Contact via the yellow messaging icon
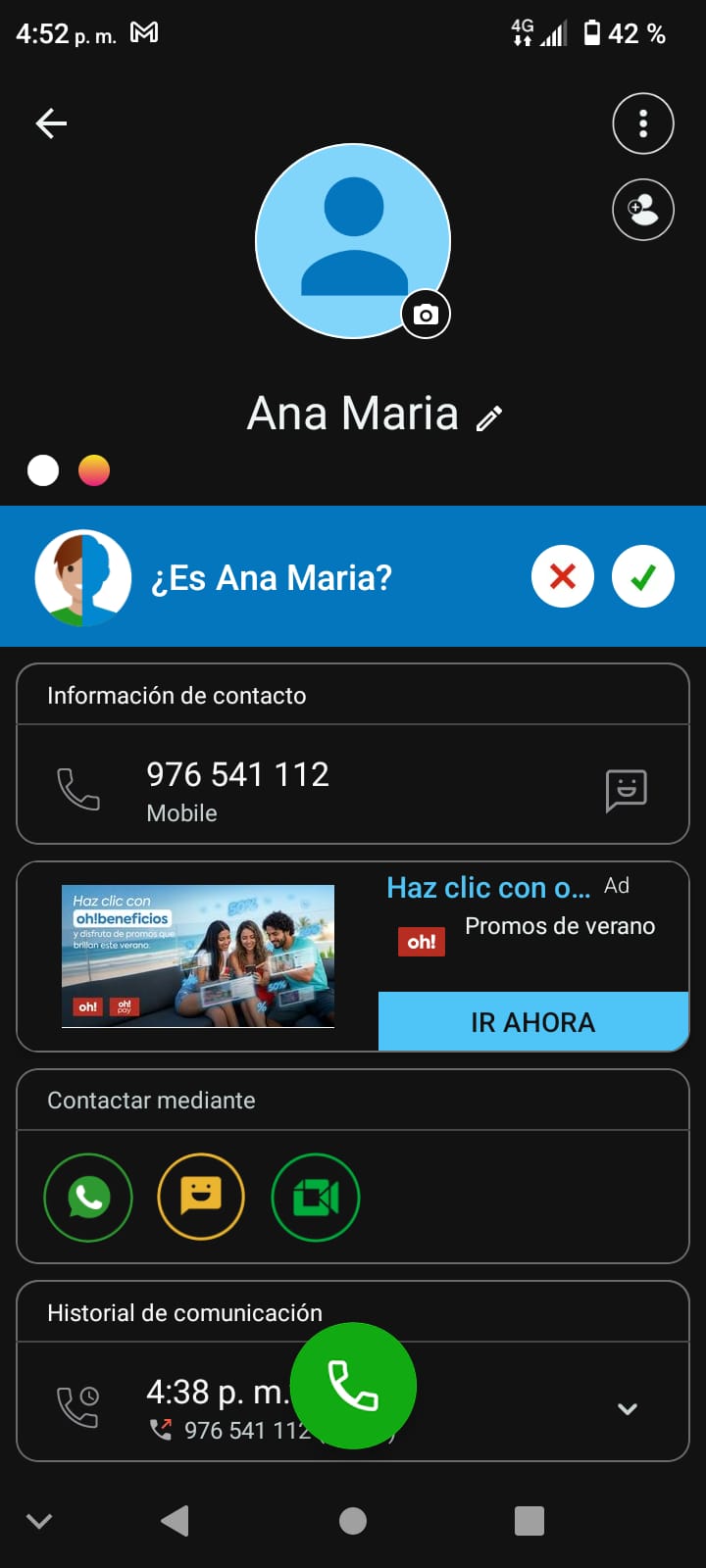Image resolution: width=706 pixels, height=1568 pixels. click(x=201, y=1198)
